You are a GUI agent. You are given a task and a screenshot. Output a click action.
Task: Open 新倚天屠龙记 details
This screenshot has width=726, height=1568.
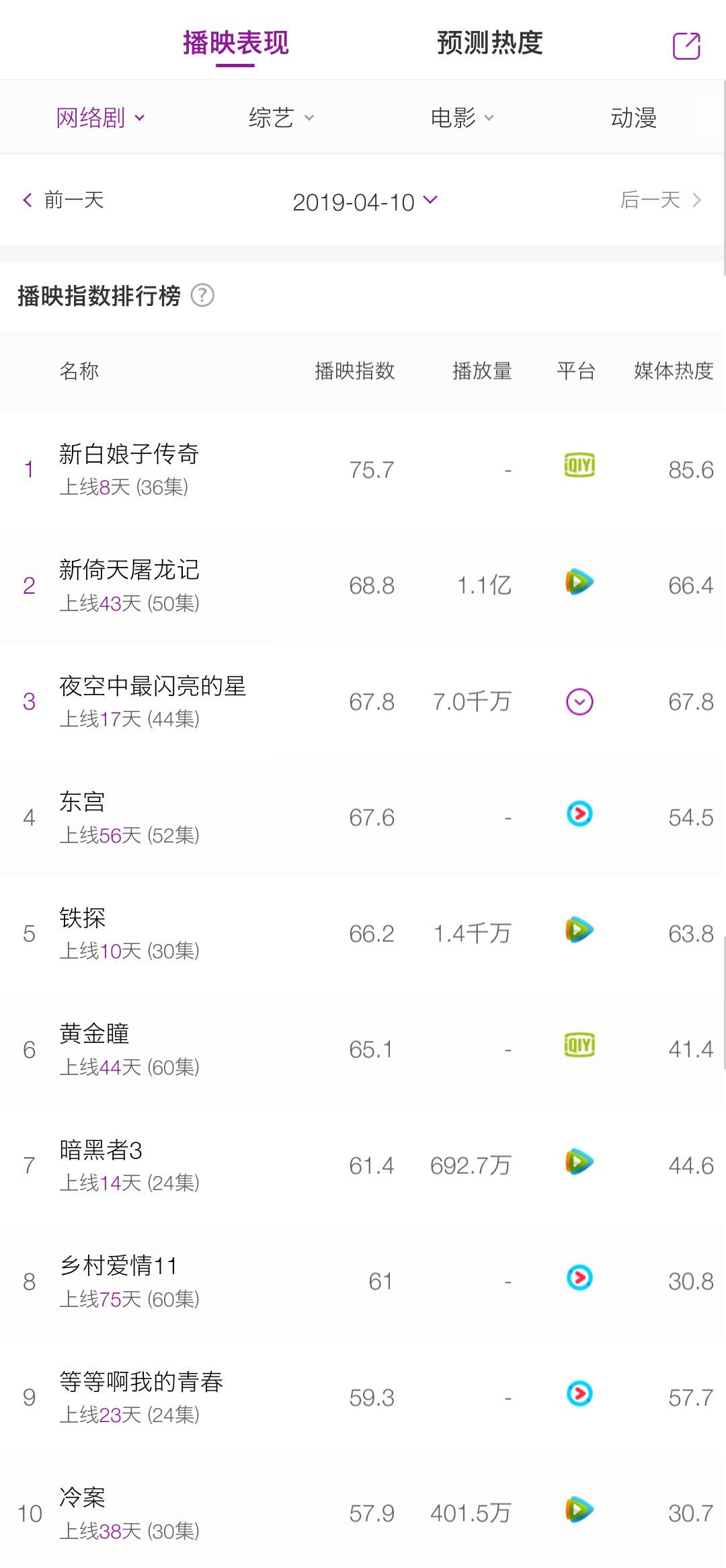[129, 570]
